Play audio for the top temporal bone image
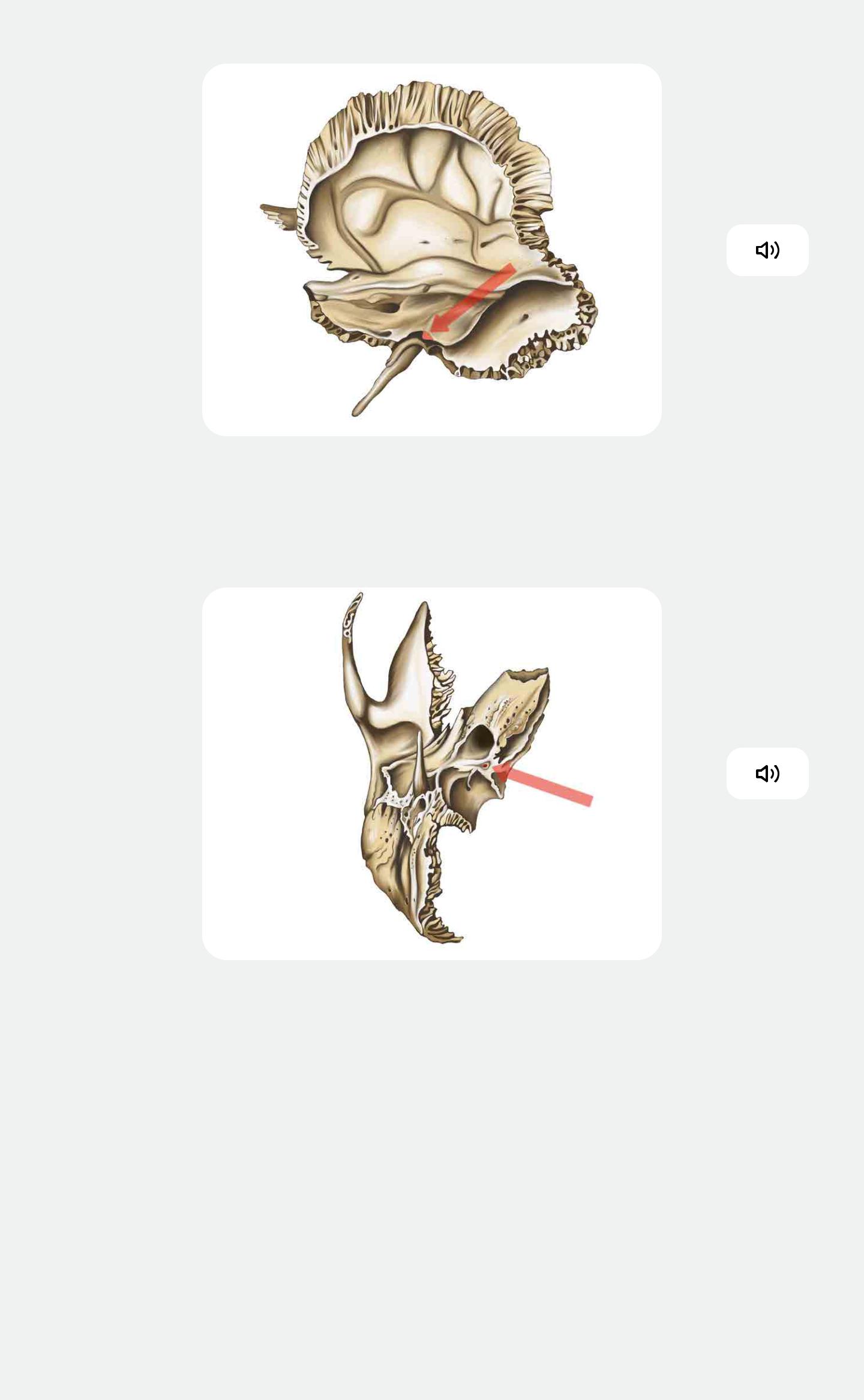This screenshot has height=1400, width=864. [x=767, y=250]
